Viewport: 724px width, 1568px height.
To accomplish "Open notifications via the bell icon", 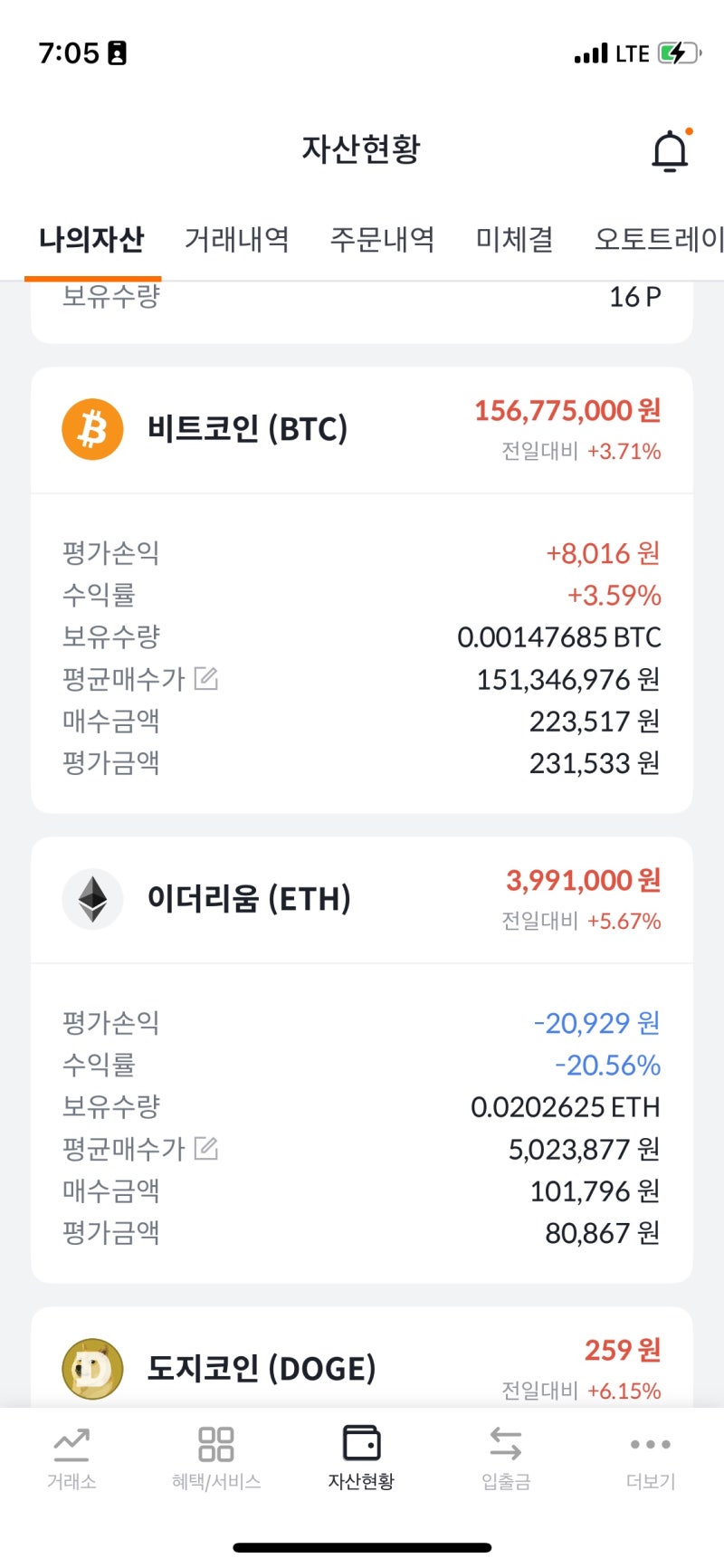I will point(670,149).
